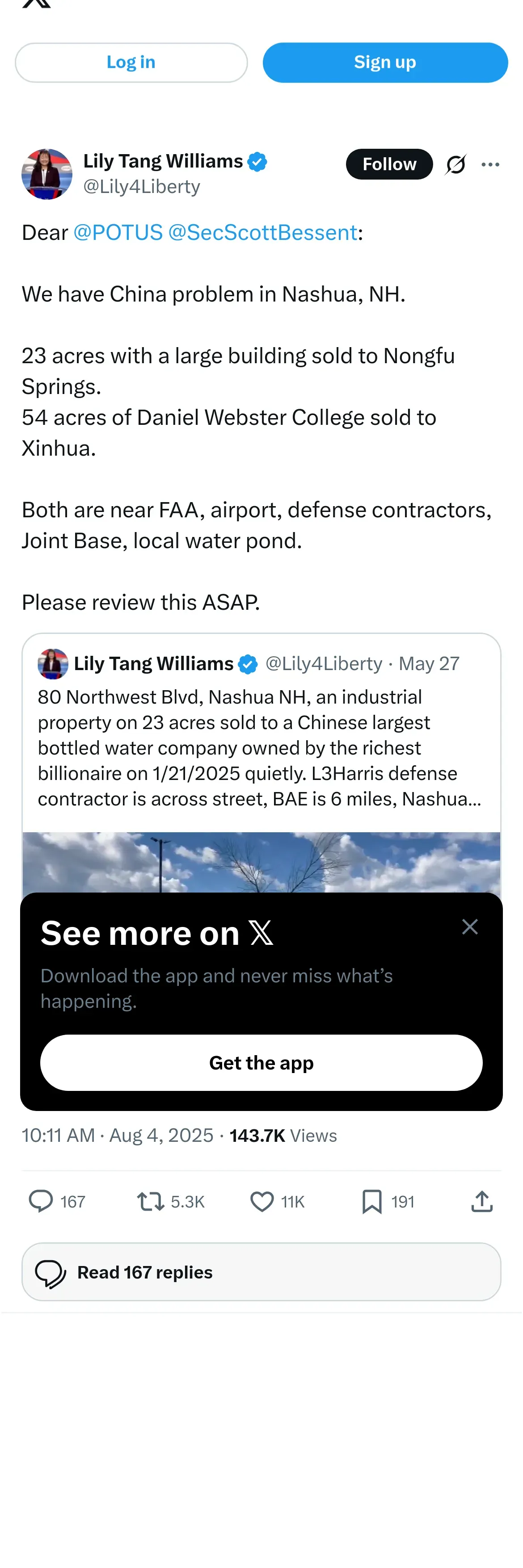Image resolution: width=523 pixels, height=1568 pixels.
Task: Follow Lily Tang Williams
Action: [389, 164]
